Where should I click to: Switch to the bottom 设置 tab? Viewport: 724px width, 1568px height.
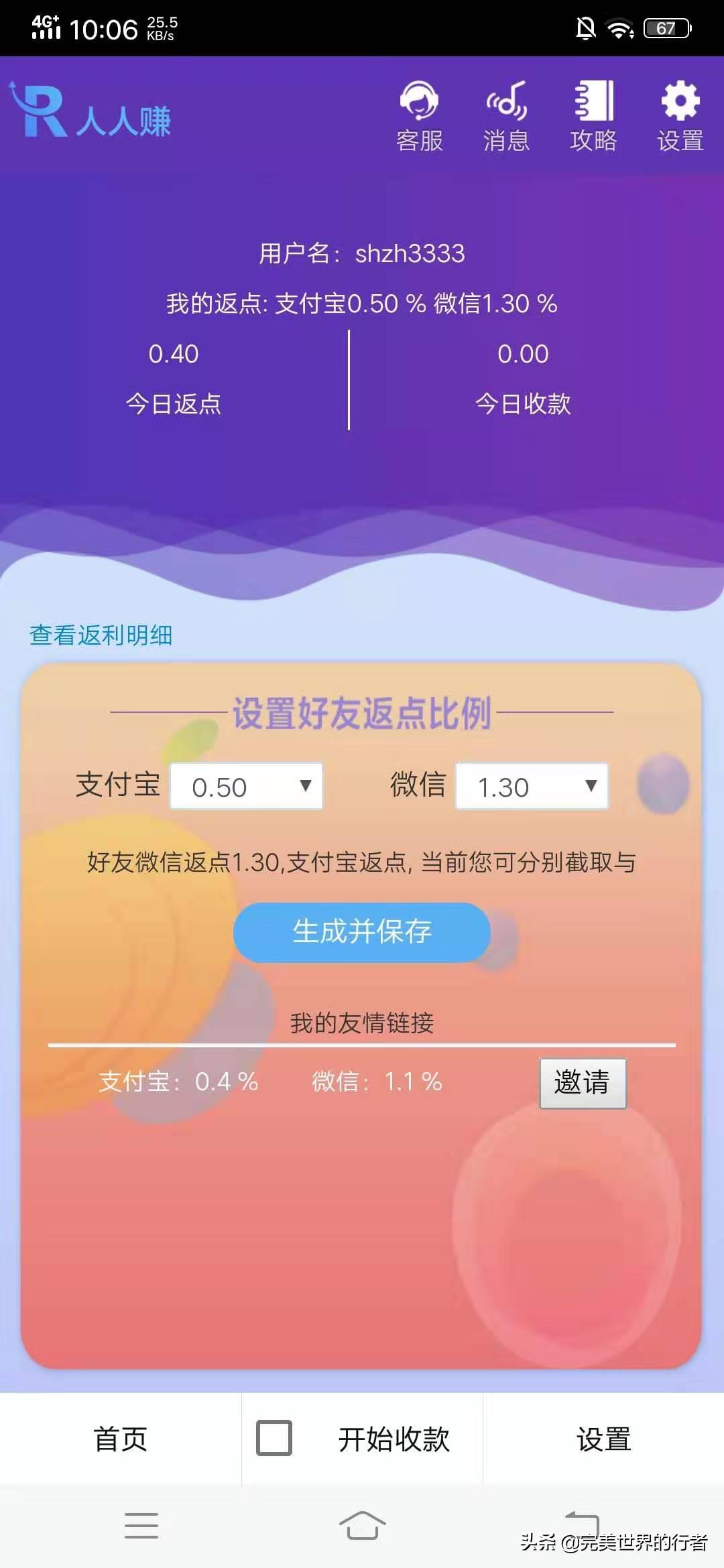click(x=603, y=1439)
